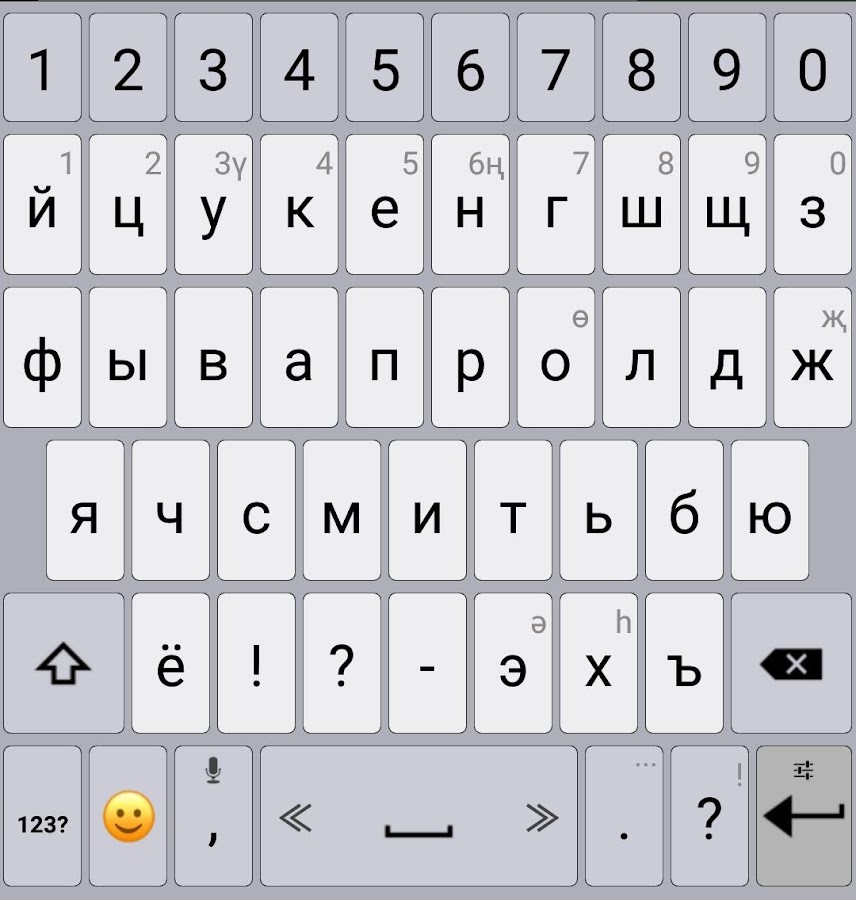
Task: Tap the spacebar
Action: (419, 817)
